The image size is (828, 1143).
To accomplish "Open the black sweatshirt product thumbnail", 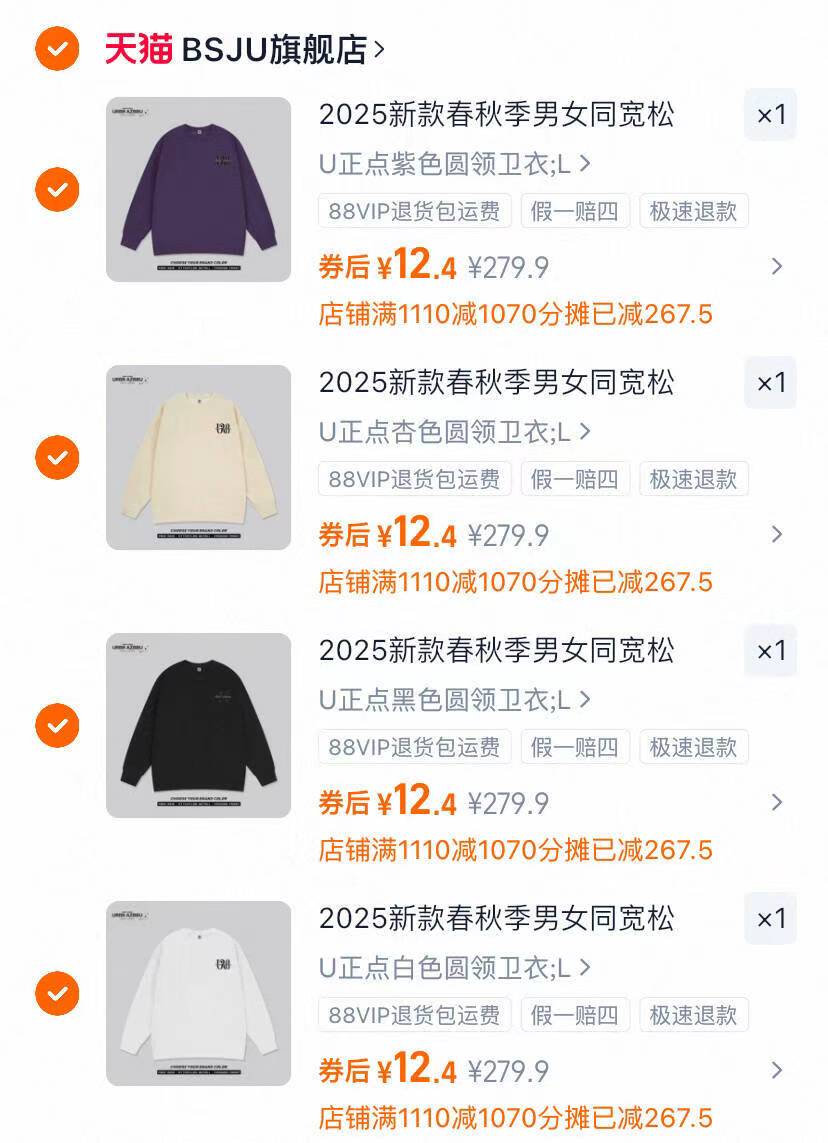I will click(197, 724).
